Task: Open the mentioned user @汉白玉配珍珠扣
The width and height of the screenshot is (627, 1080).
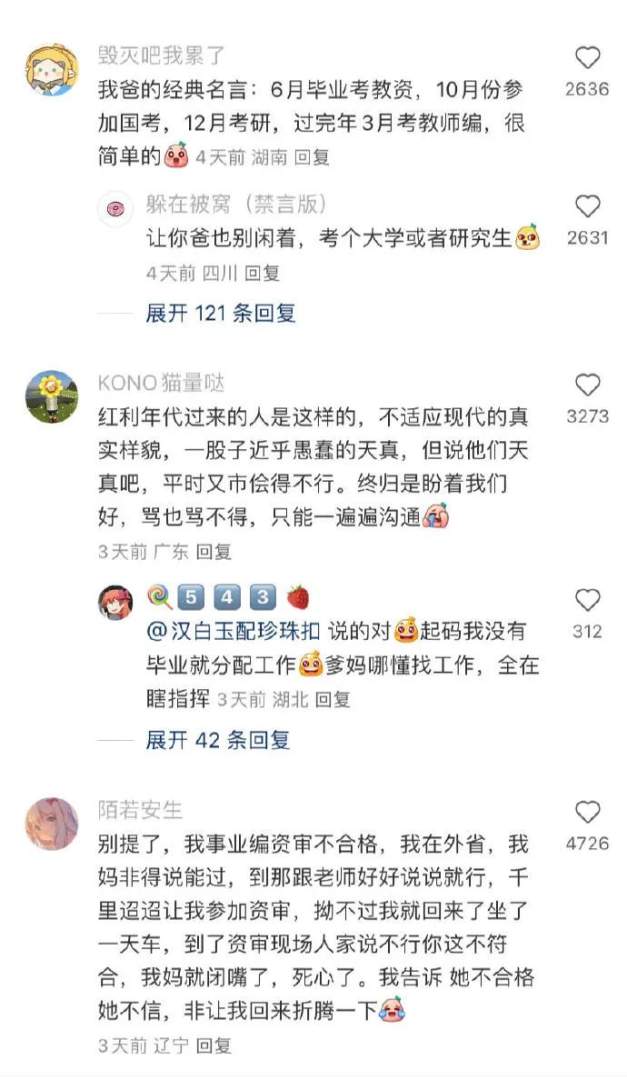Action: point(234,632)
